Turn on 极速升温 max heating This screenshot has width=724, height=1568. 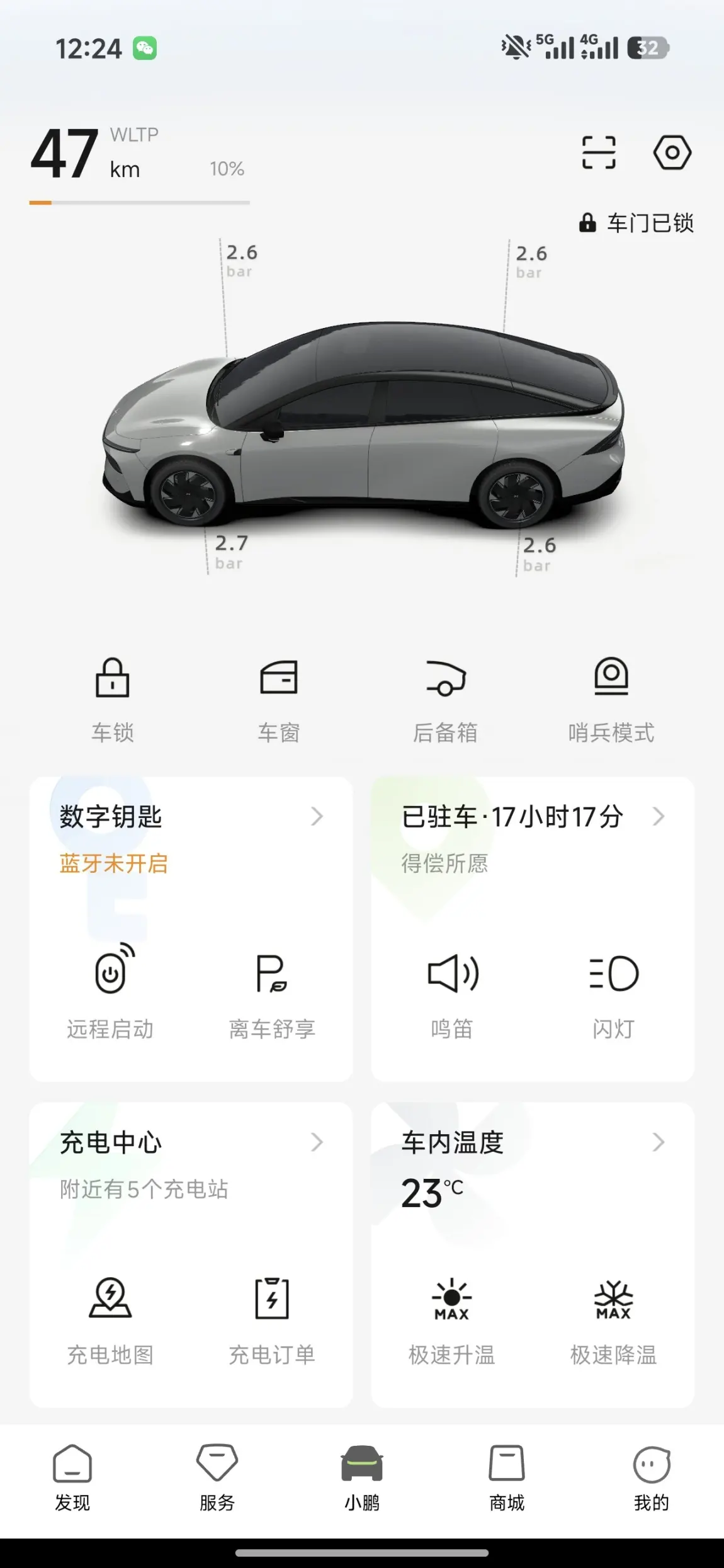(x=452, y=1317)
